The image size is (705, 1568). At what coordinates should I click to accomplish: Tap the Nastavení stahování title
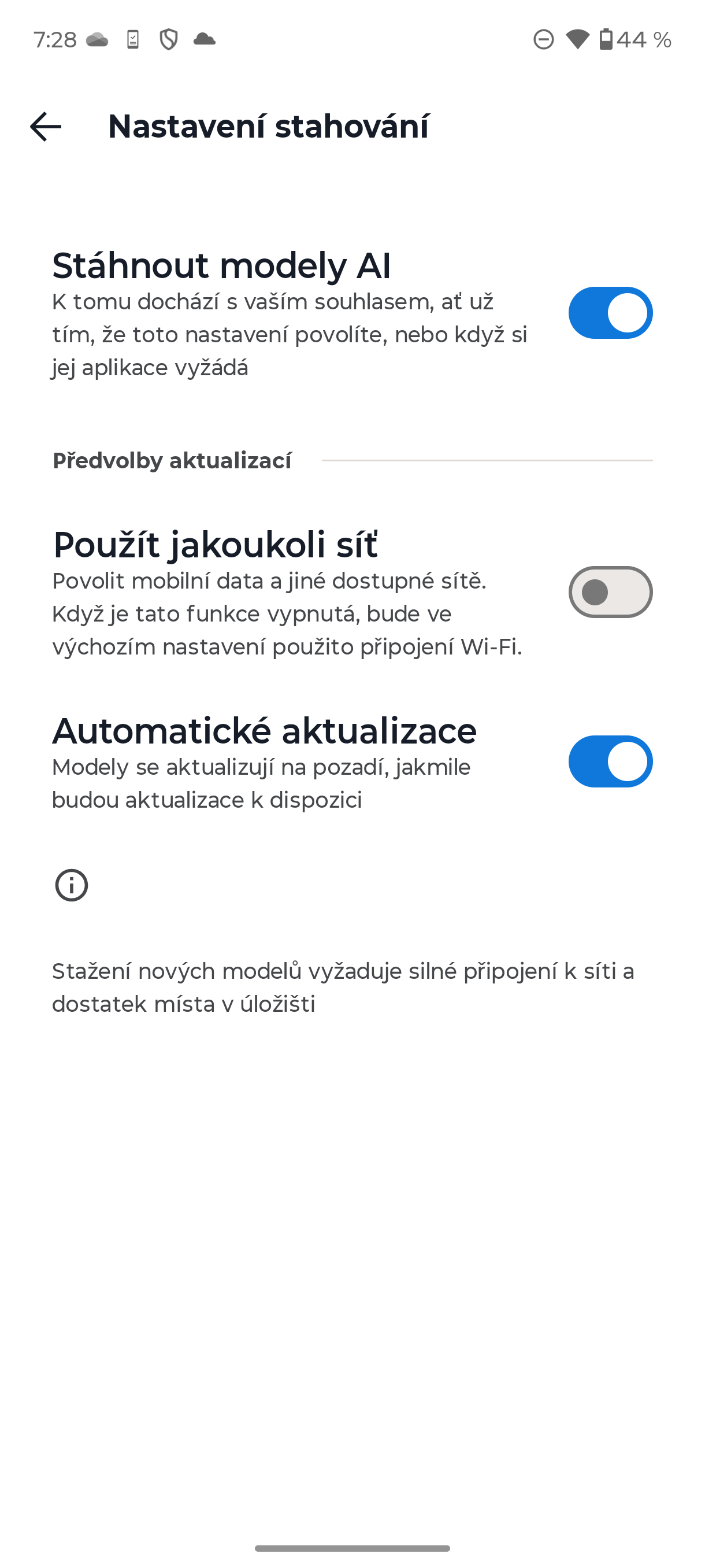(x=268, y=126)
